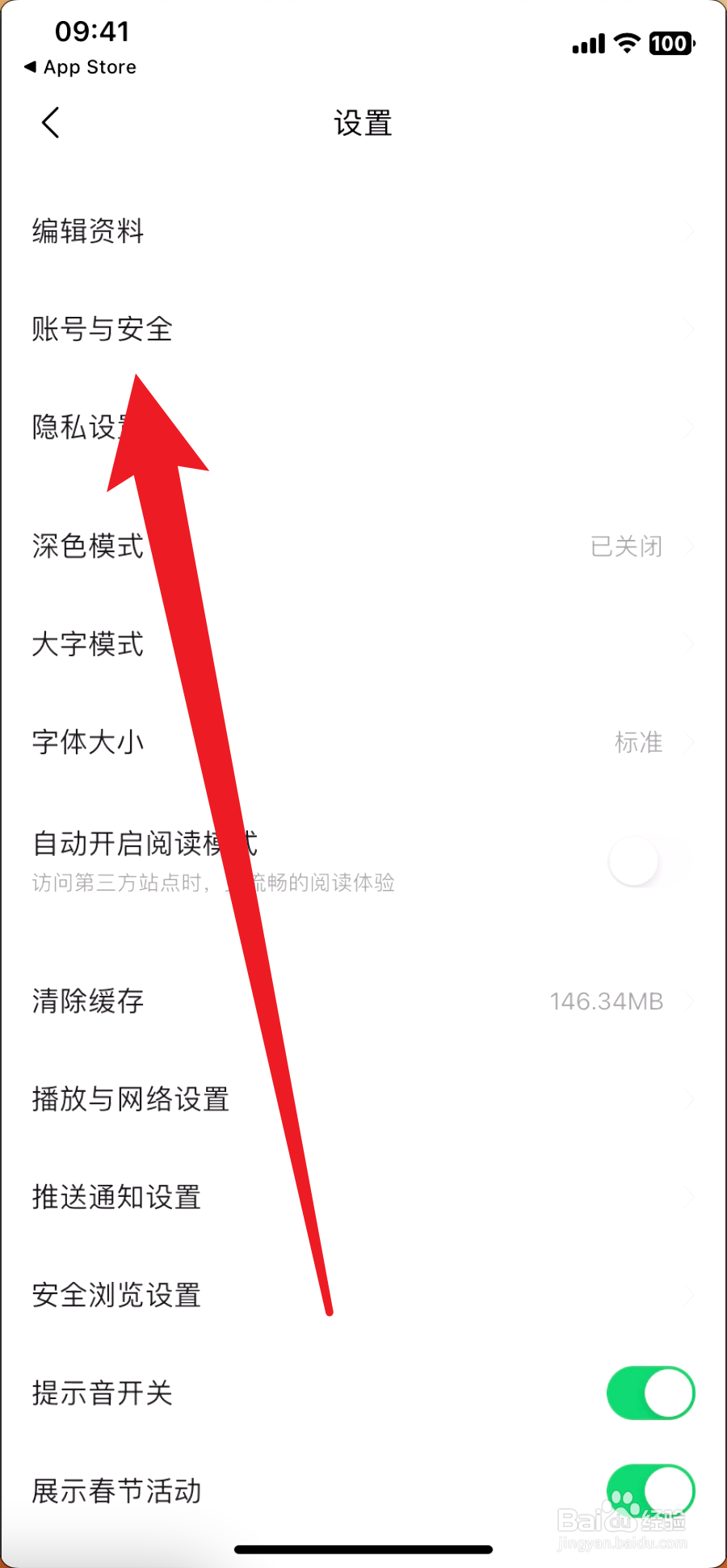This screenshot has height=1568, width=727.
Task: Open 播放与网络设置 playback settings
Action: click(x=129, y=1099)
